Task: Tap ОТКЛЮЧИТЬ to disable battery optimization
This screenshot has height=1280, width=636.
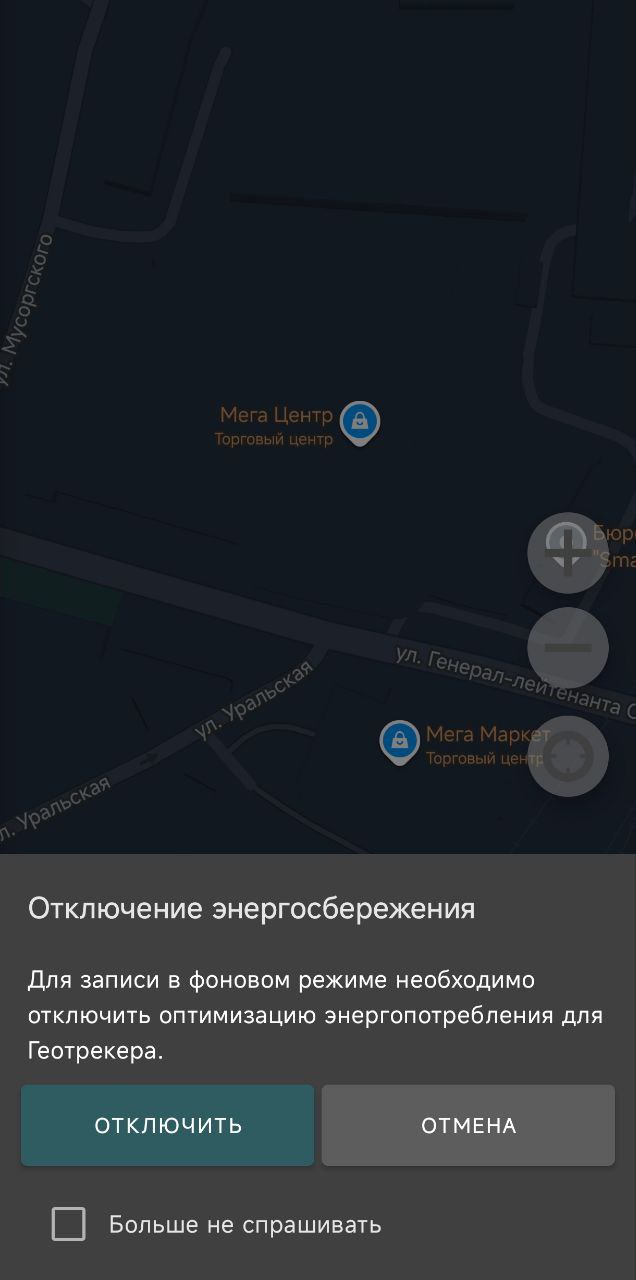Action: [x=167, y=1125]
